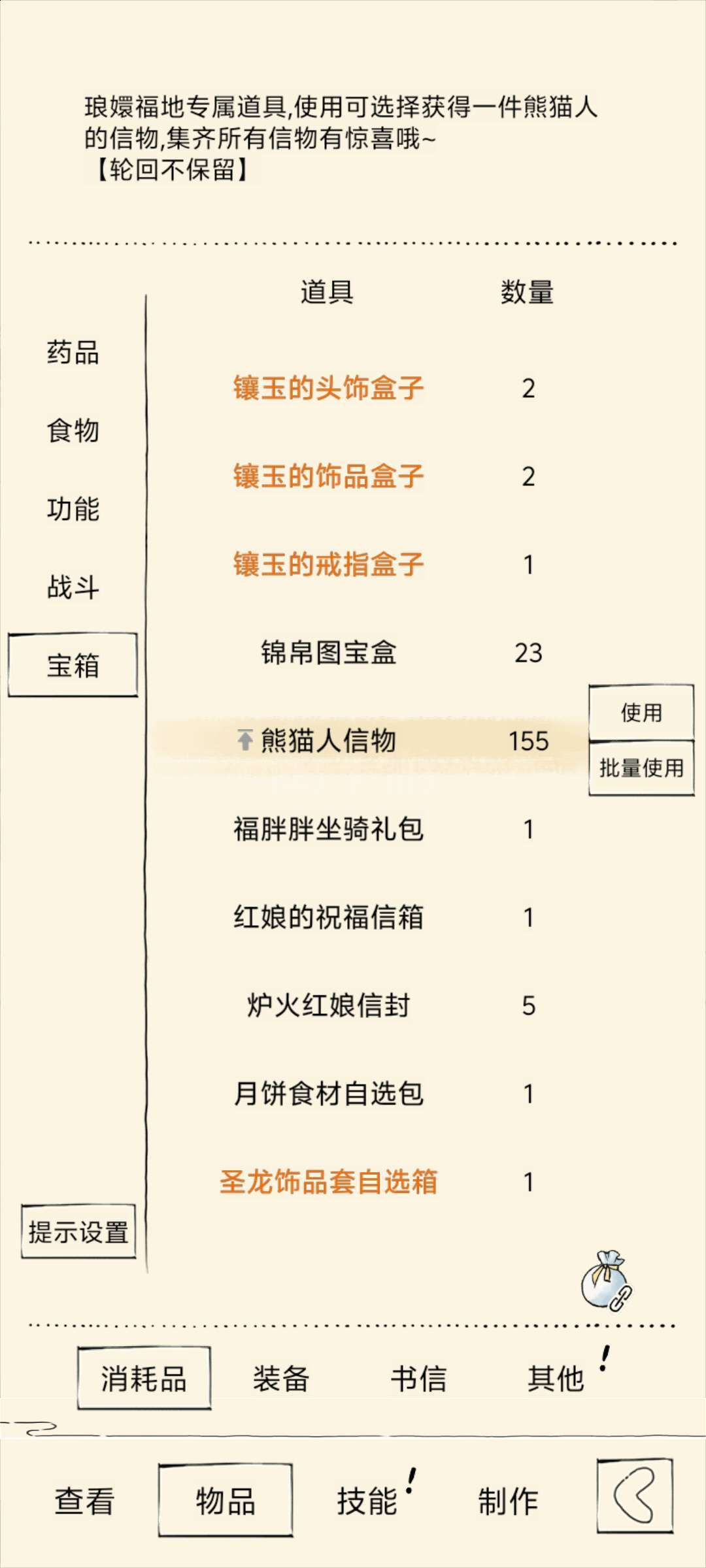
Task: Select 月饼食材自选包
Action: click(328, 1094)
